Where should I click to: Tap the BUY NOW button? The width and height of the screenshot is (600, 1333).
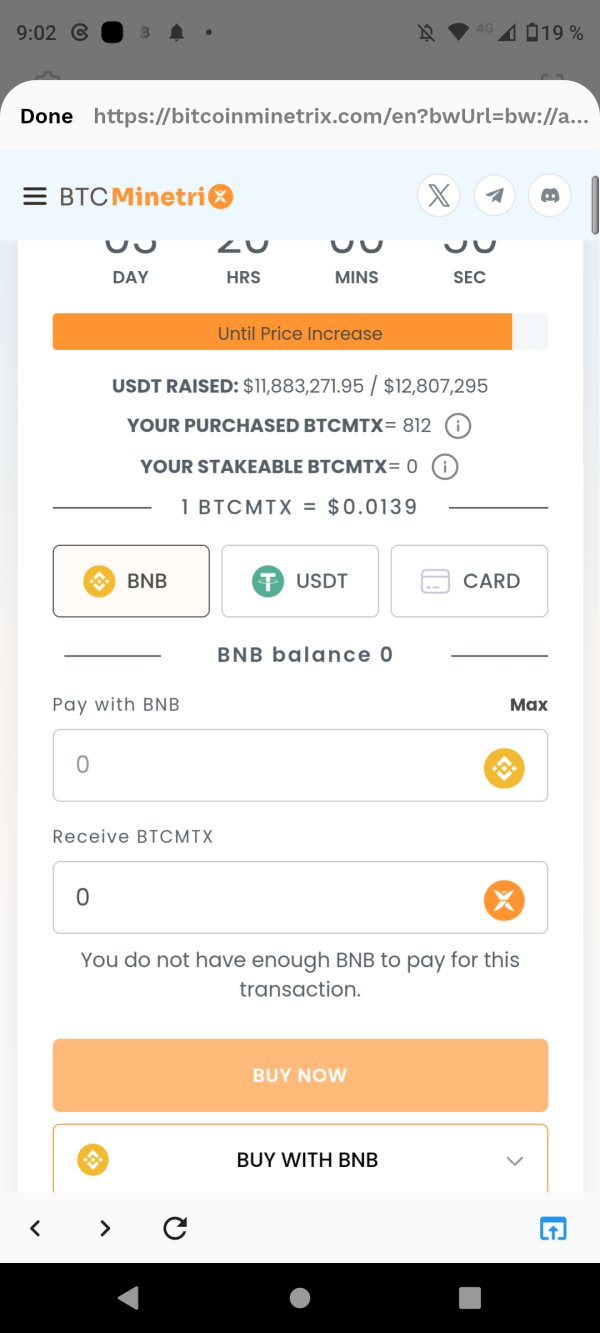(x=300, y=1075)
